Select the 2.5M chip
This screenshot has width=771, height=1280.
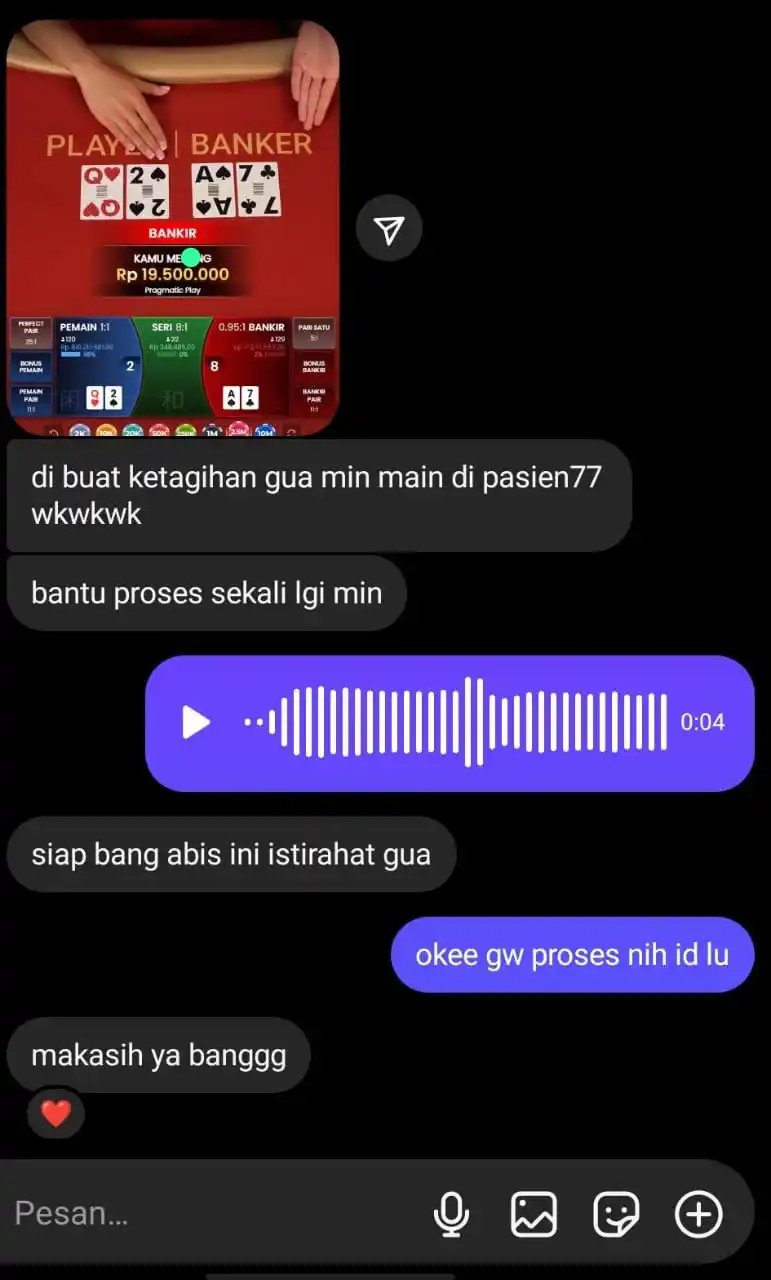235,432
